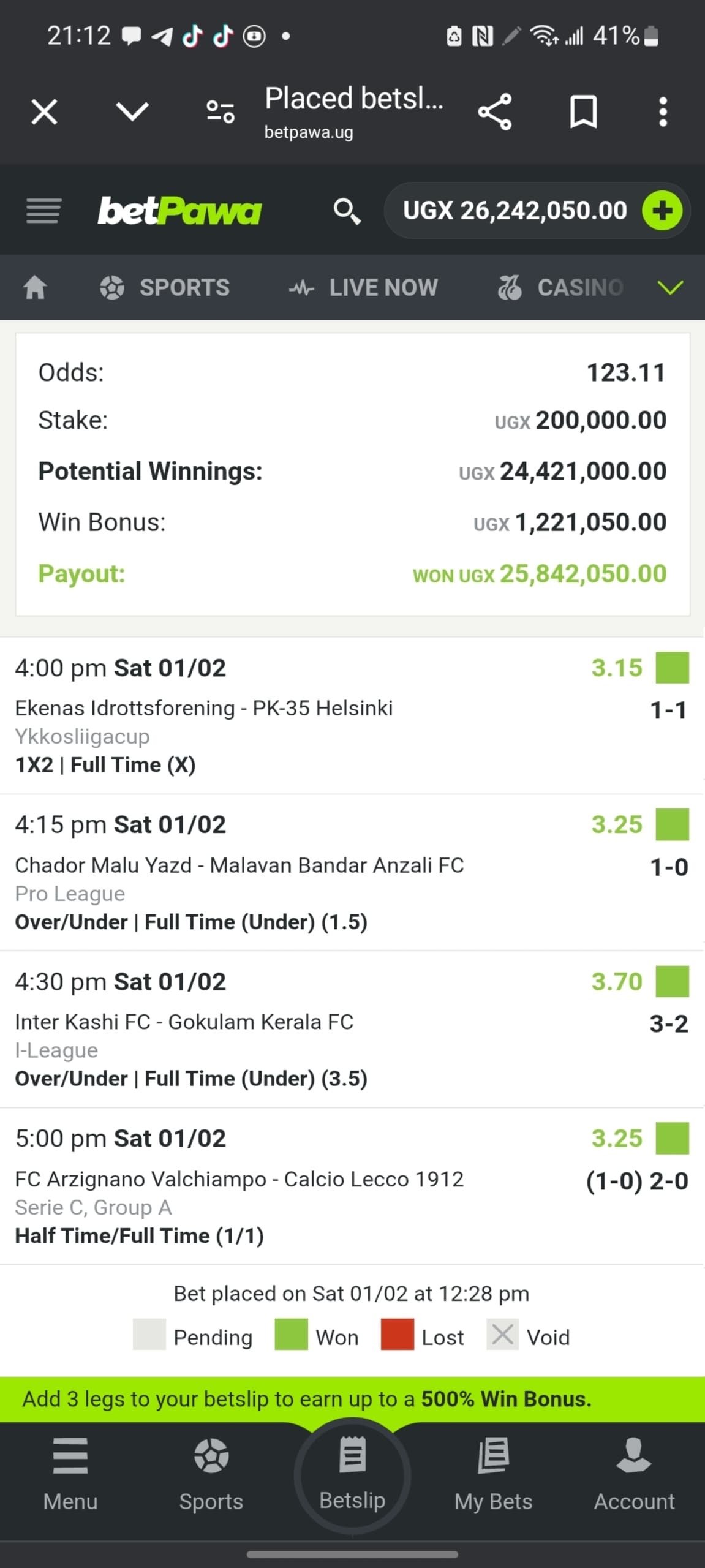
Task: Switch to the SPORTS section
Action: [x=165, y=287]
